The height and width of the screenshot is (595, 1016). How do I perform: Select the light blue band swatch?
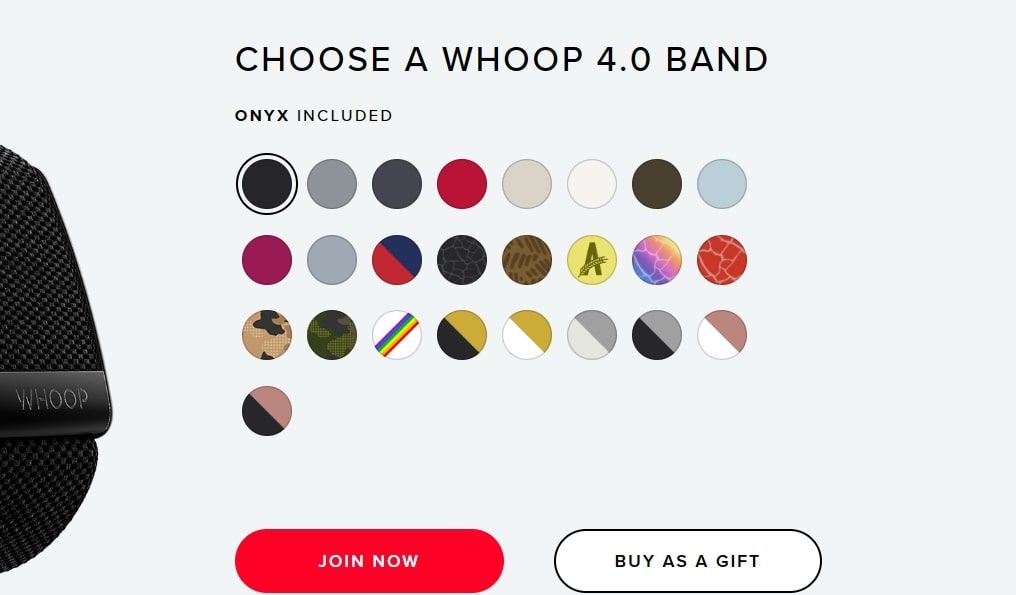(x=722, y=184)
